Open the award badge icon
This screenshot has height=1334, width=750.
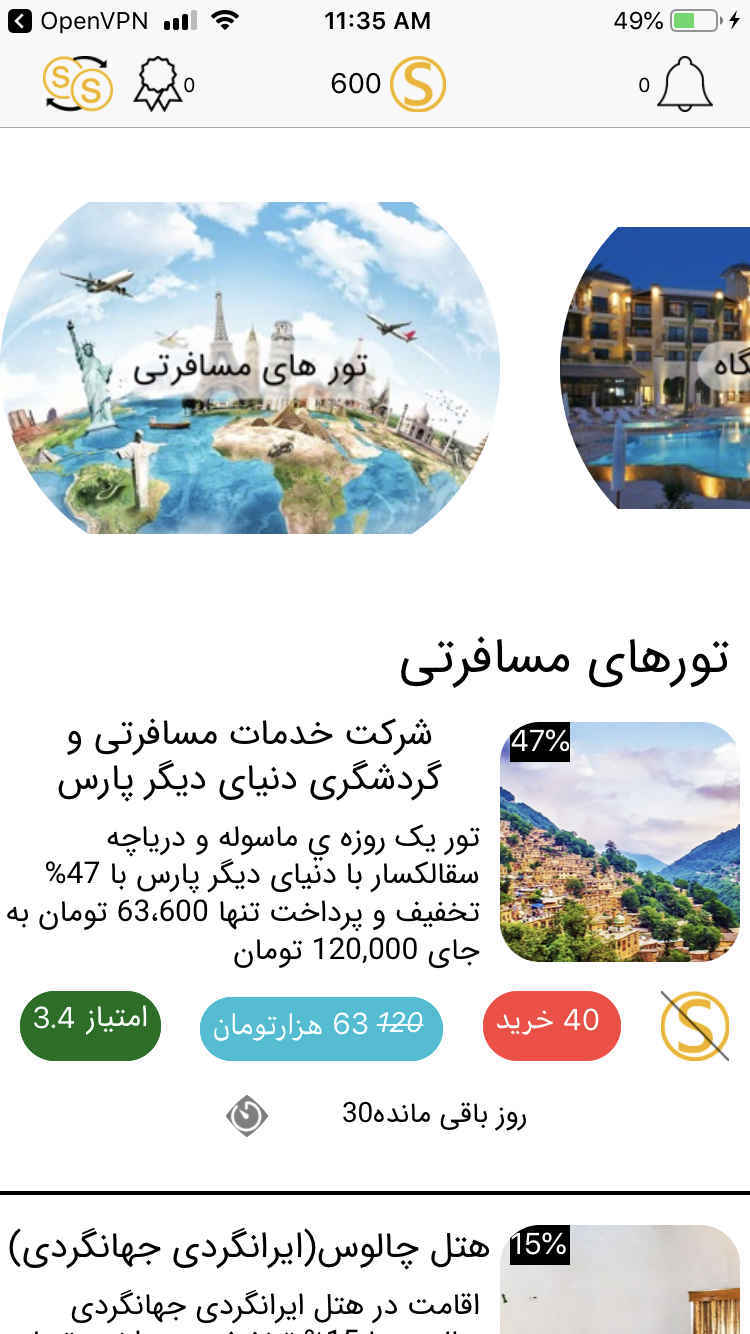pos(159,84)
